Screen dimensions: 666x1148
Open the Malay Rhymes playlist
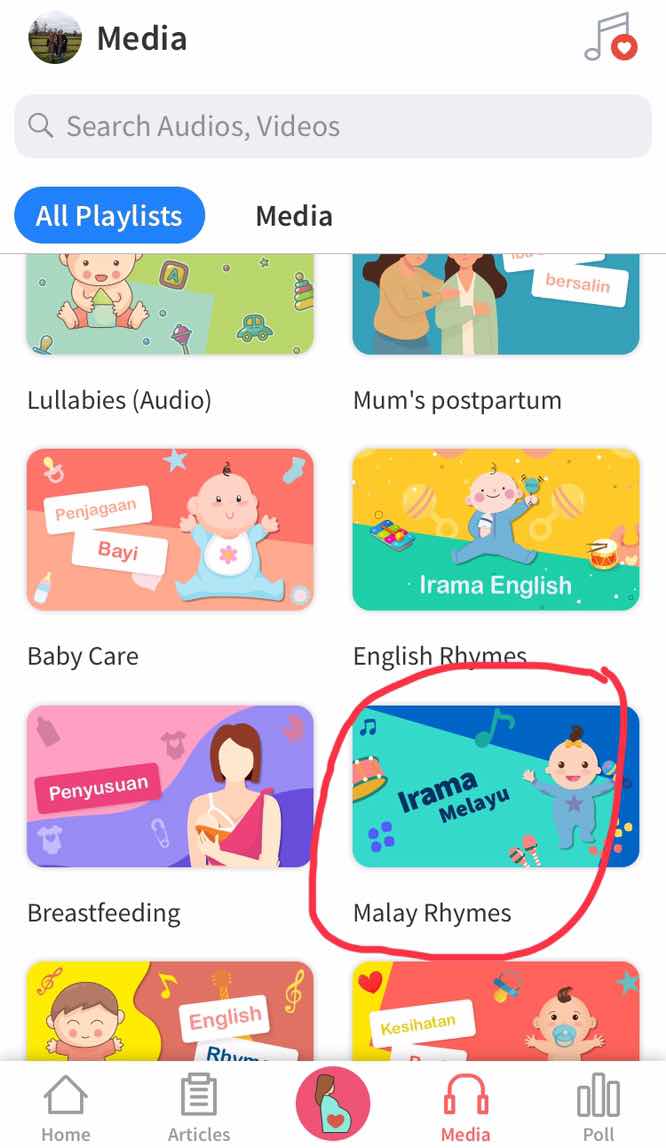(x=496, y=785)
